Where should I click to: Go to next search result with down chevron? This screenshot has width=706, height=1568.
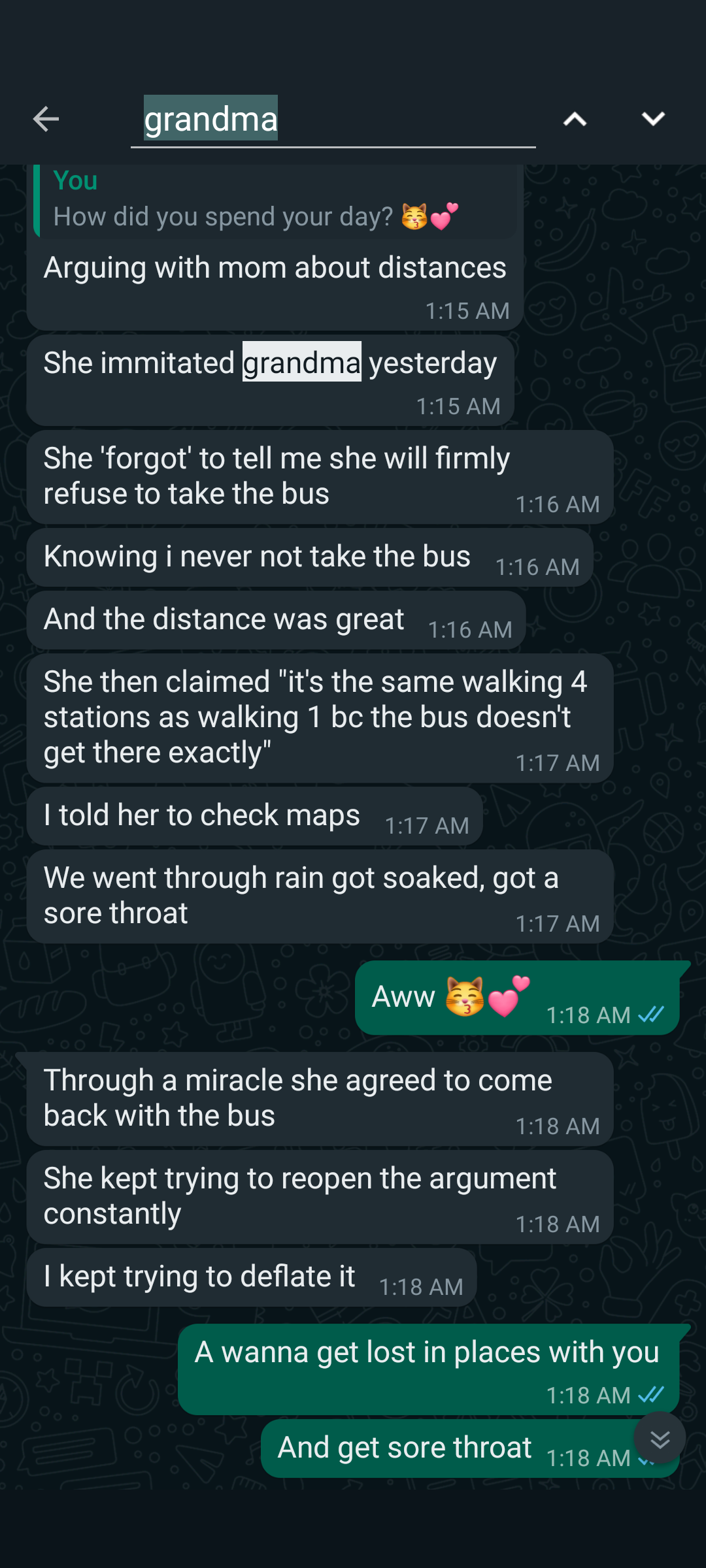tap(653, 119)
